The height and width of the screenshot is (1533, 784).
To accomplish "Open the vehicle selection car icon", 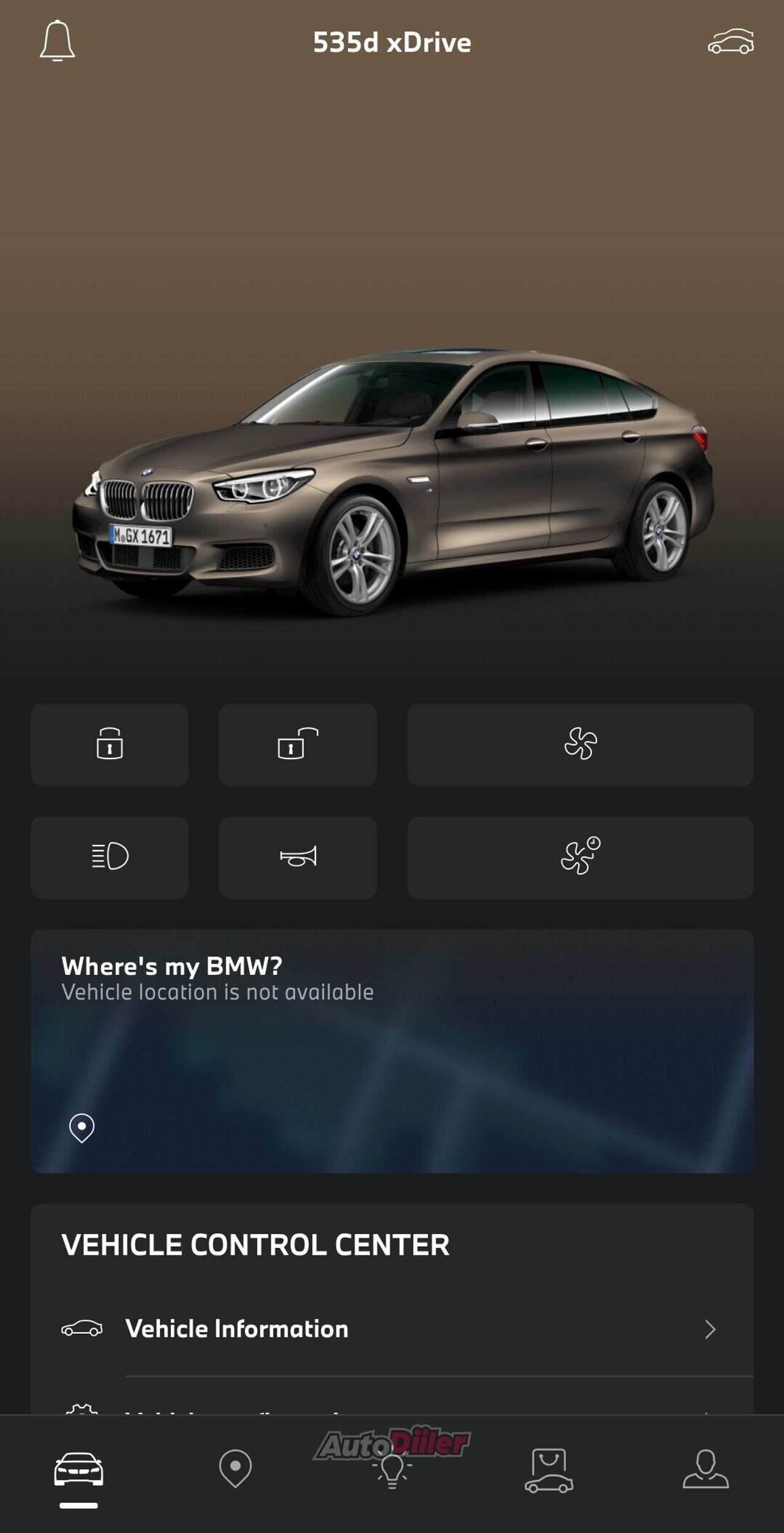I will [x=731, y=42].
